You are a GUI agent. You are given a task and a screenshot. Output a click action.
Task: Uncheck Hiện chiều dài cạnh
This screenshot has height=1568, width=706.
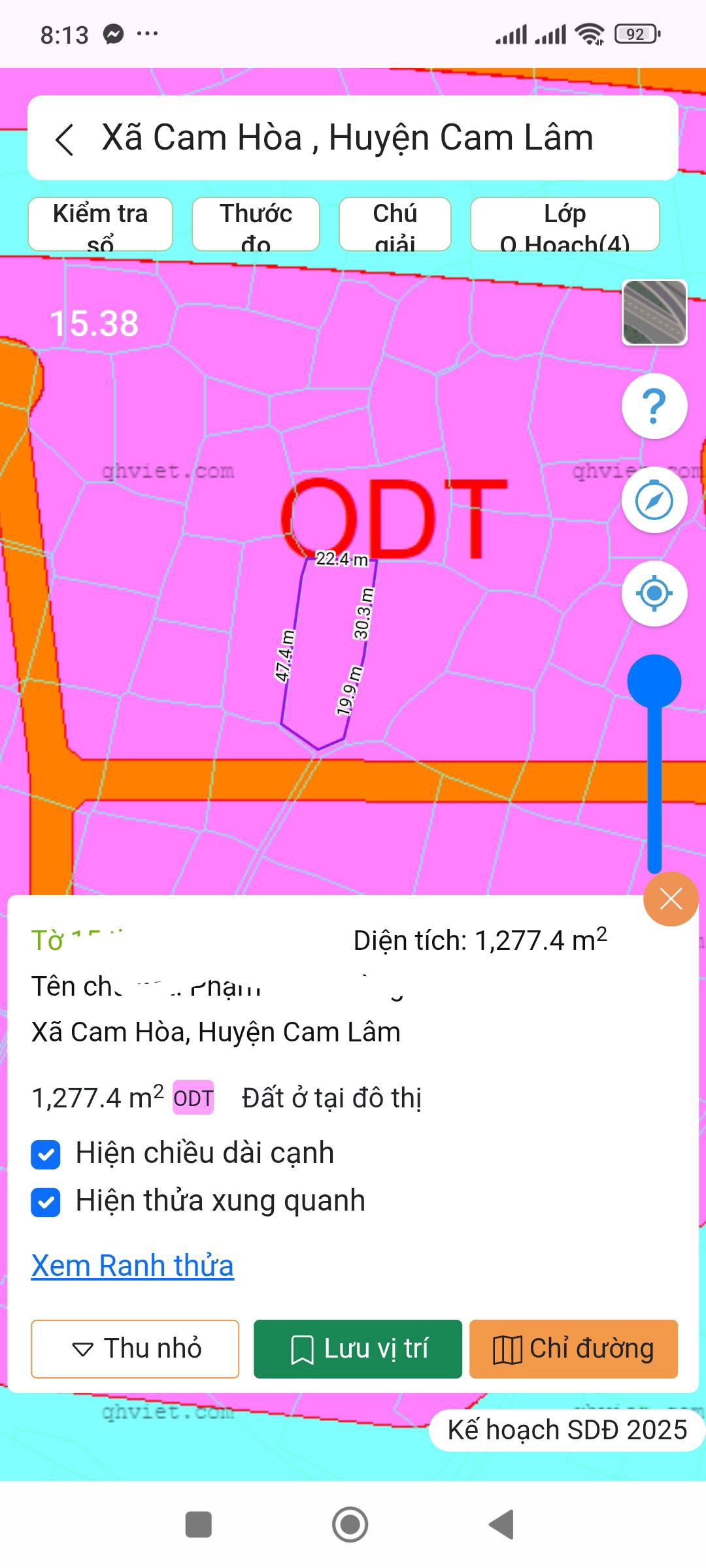coord(46,1154)
